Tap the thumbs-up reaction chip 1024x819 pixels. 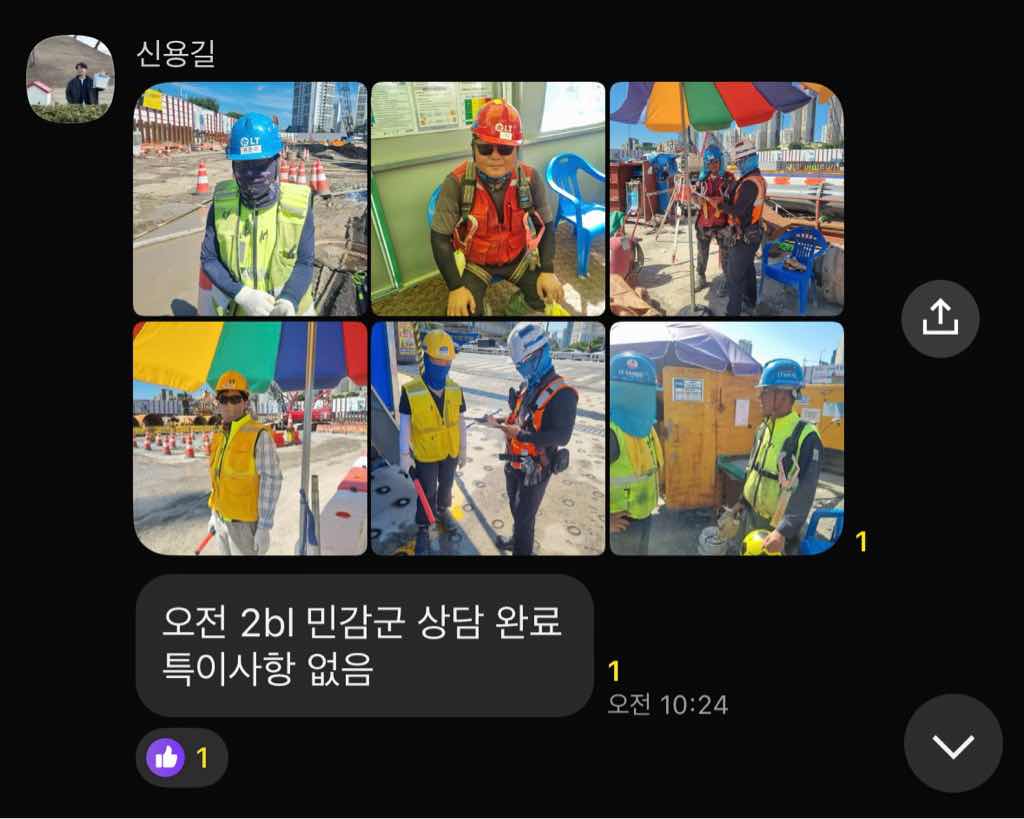pyautogui.click(x=181, y=758)
